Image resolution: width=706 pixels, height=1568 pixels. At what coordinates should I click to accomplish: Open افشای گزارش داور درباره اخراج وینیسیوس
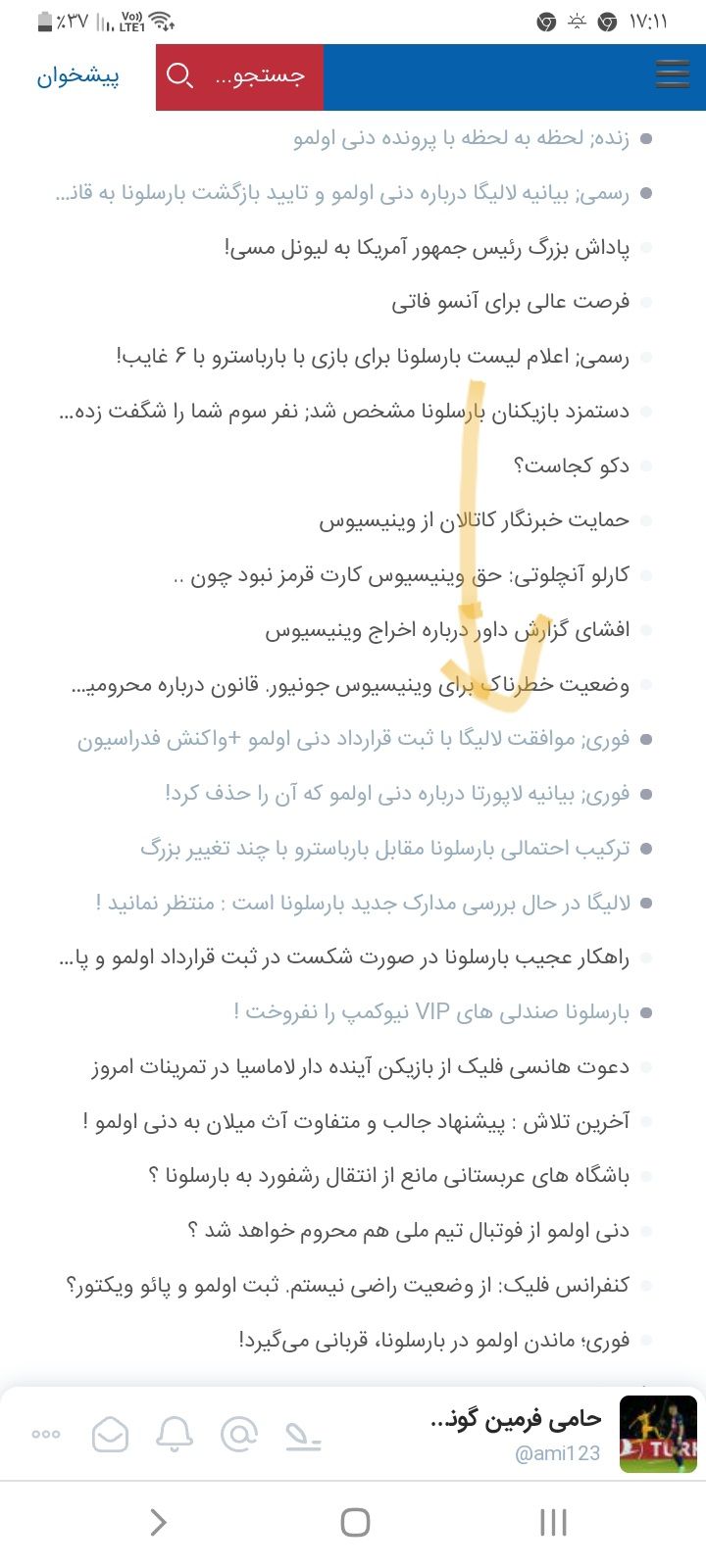pyautogui.click(x=447, y=630)
